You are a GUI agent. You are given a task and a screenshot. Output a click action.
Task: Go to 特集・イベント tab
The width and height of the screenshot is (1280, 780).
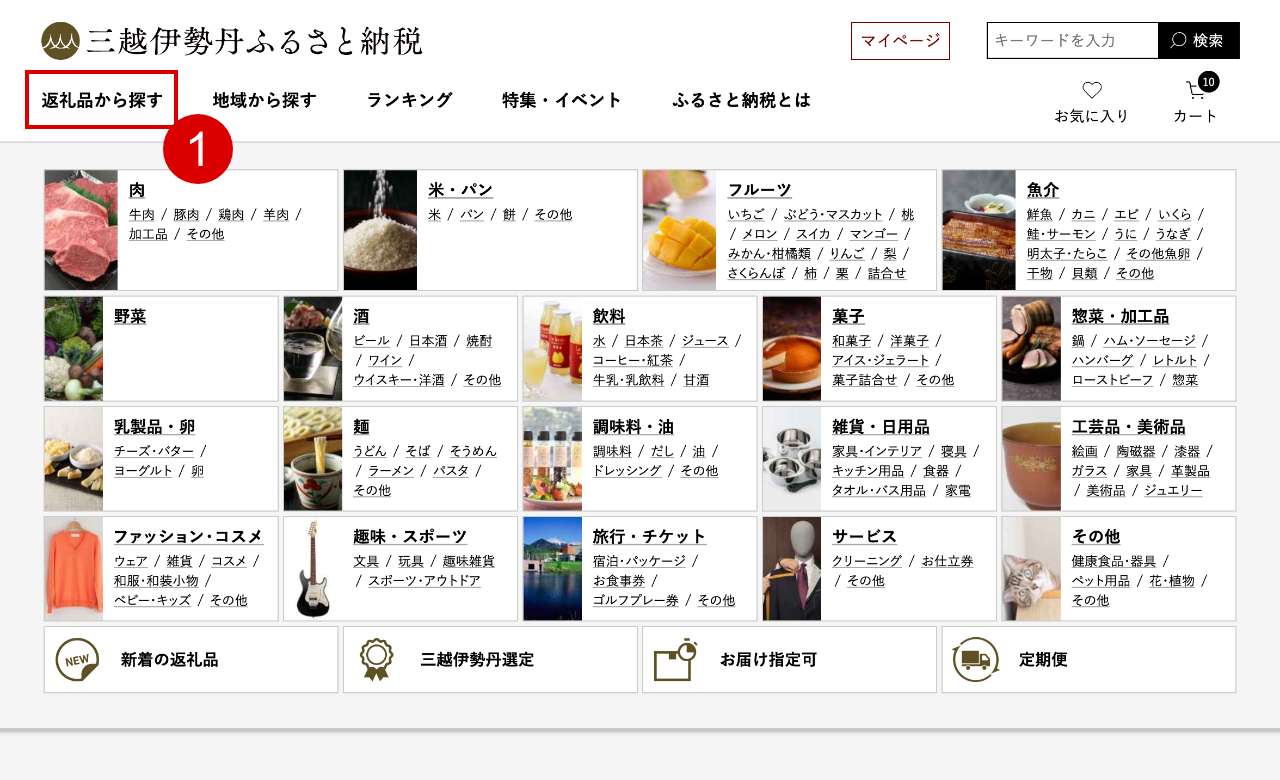click(562, 100)
